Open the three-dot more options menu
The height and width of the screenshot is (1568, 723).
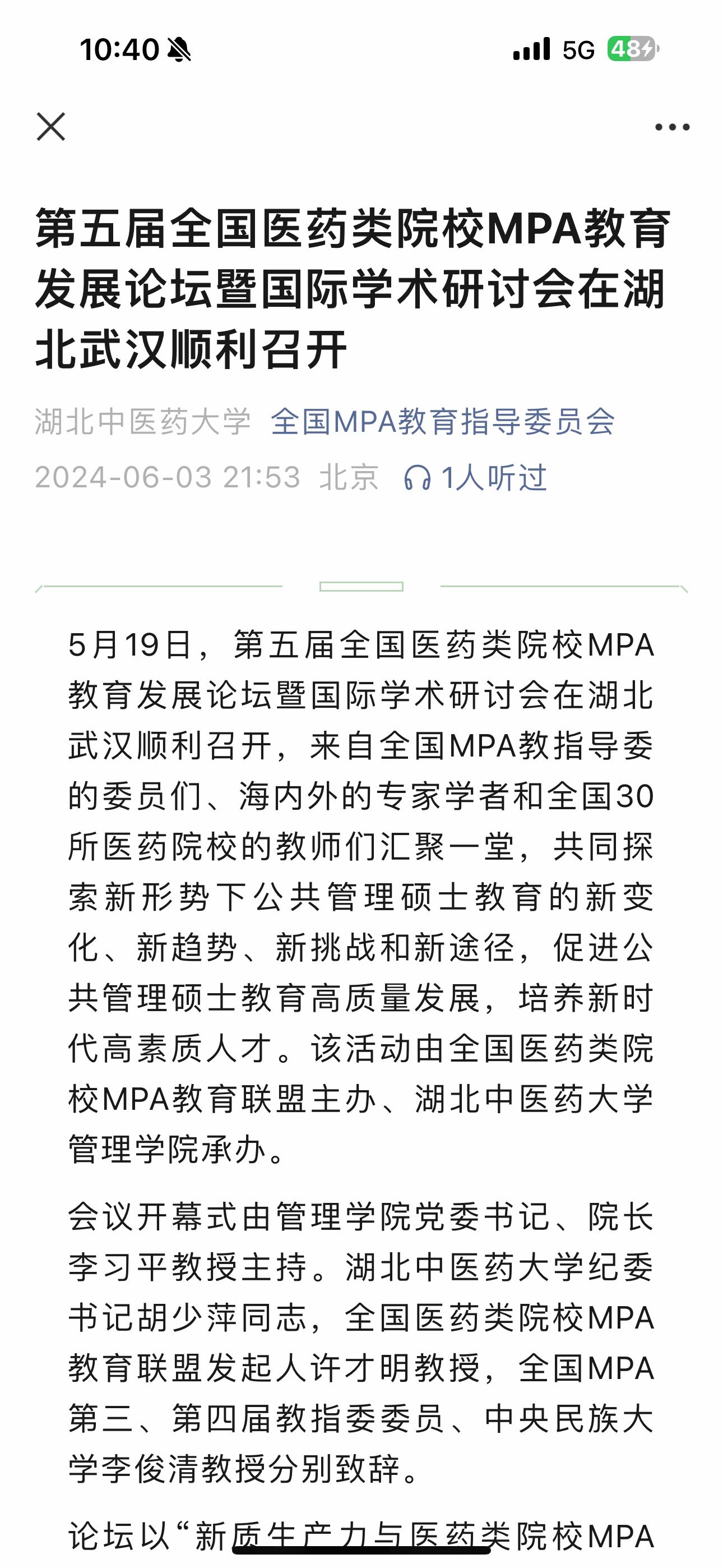[672, 127]
